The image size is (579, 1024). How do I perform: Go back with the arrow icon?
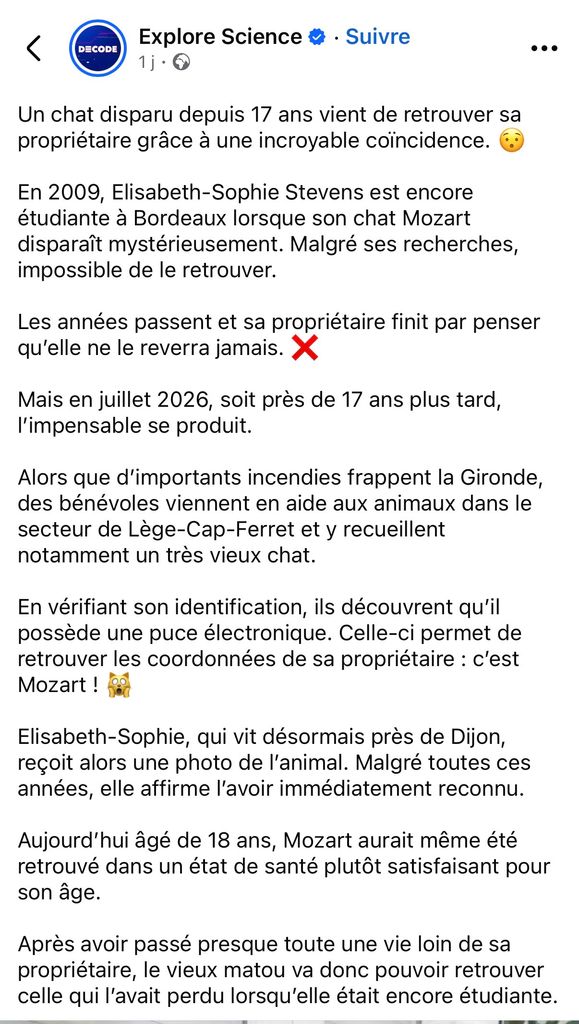coord(33,48)
